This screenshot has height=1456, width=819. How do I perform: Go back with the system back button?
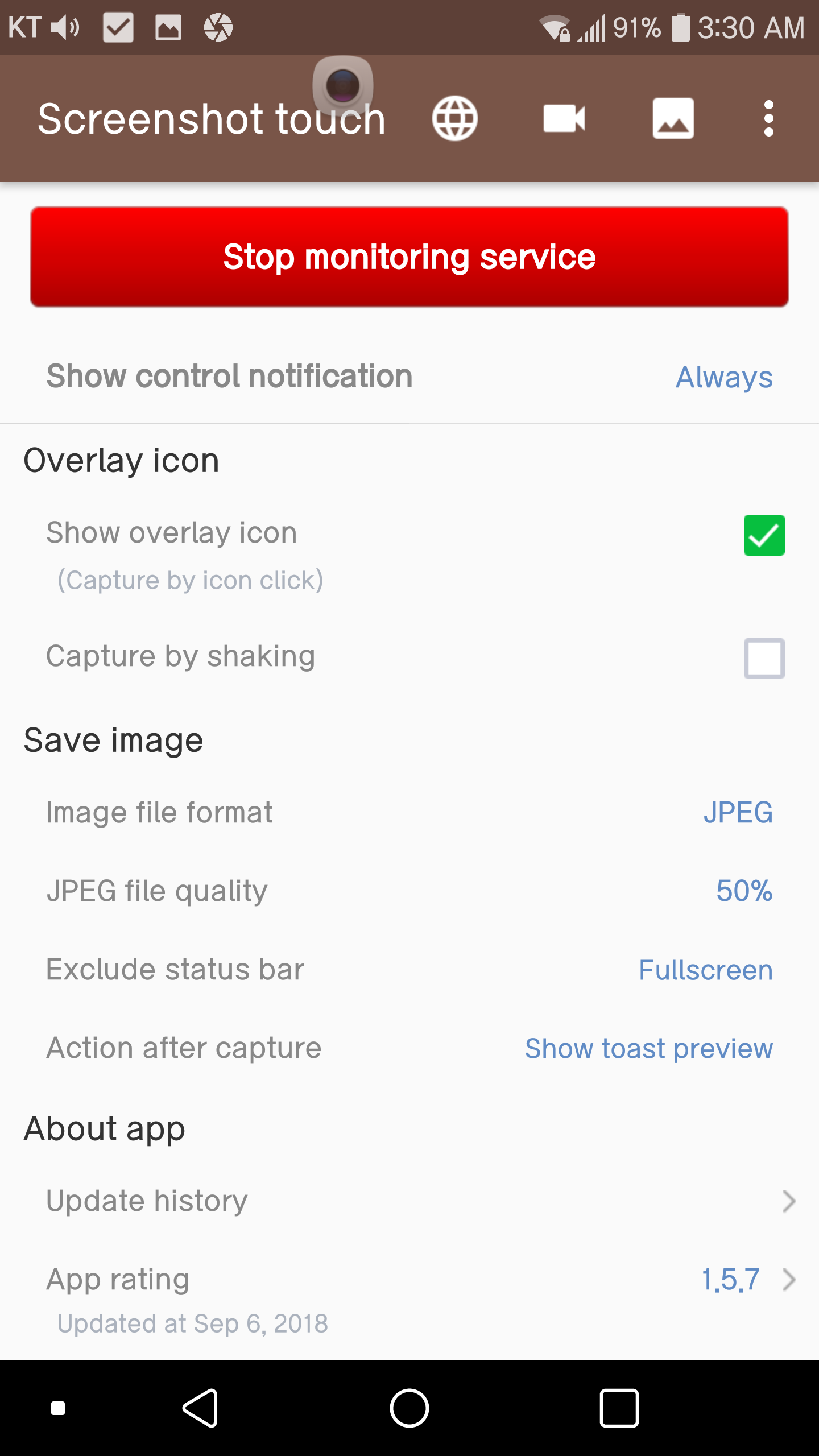coord(200,1408)
